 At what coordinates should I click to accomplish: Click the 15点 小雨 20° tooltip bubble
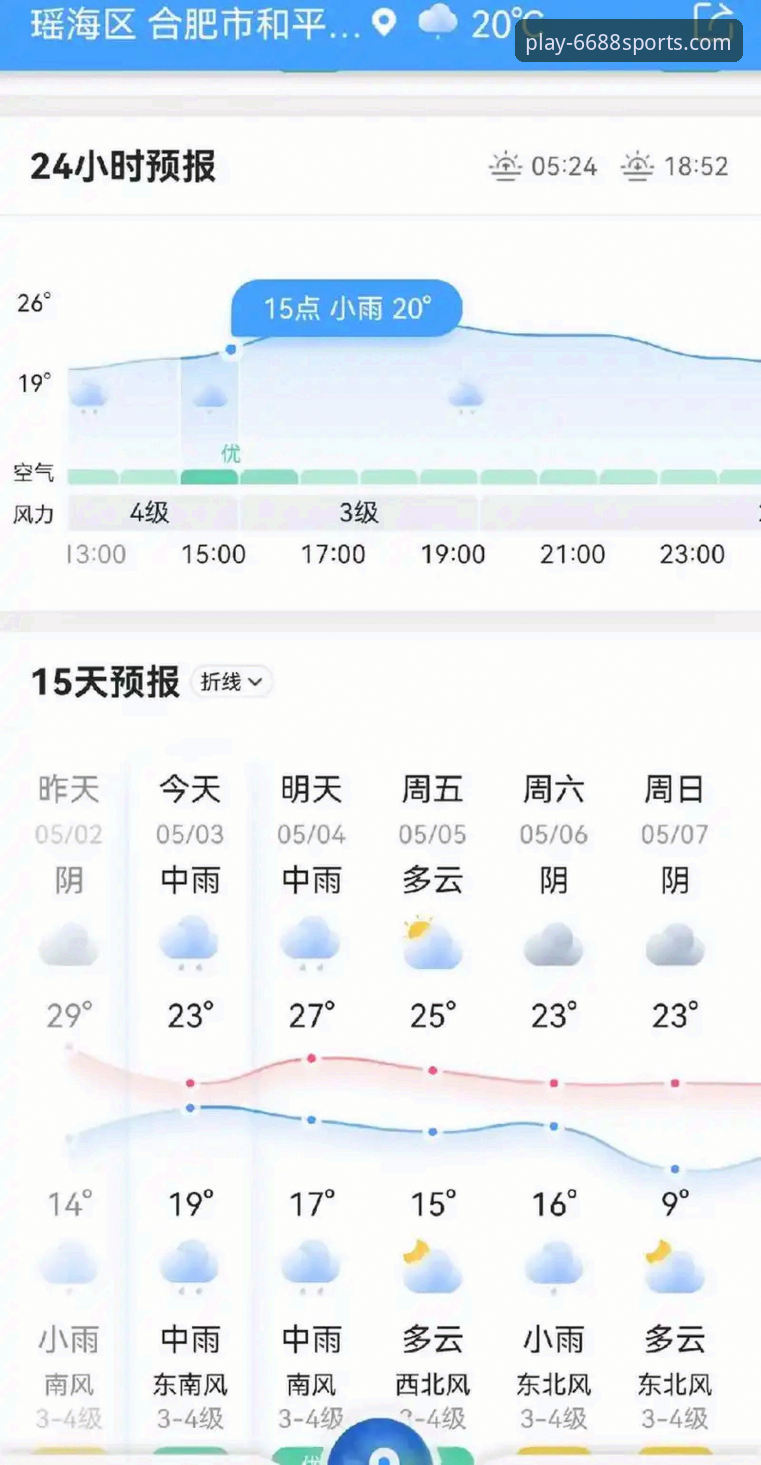346,309
